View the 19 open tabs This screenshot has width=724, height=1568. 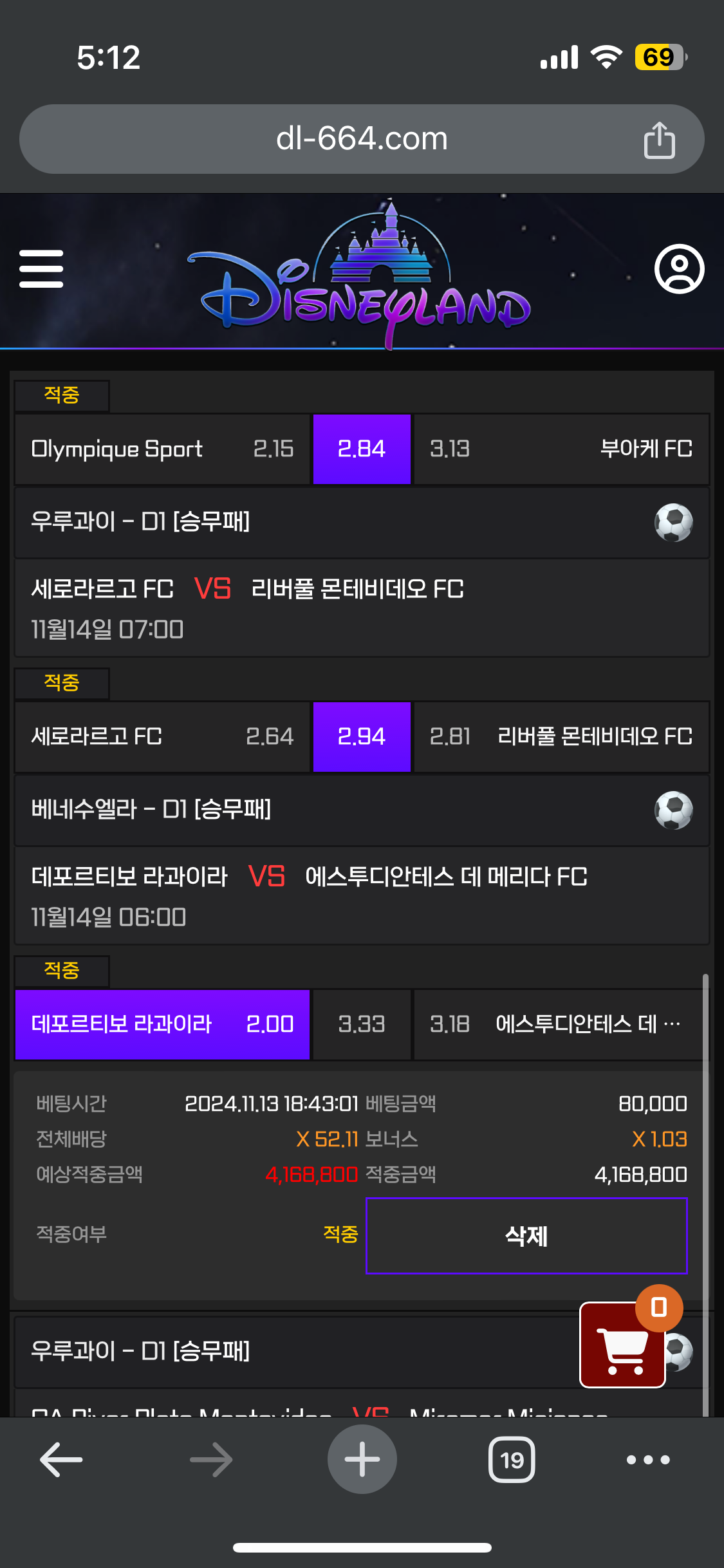click(x=512, y=1459)
